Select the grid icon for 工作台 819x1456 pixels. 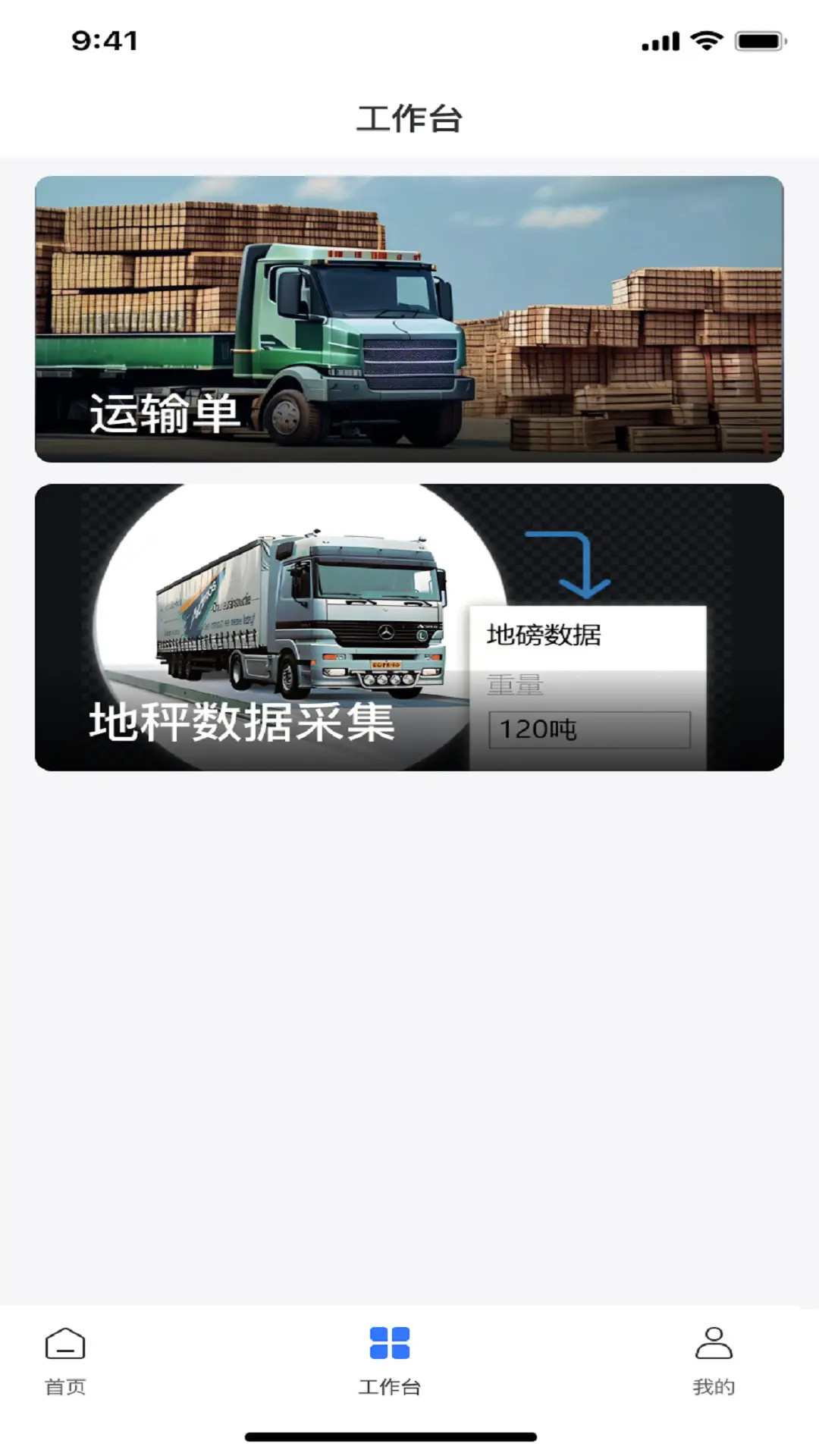tap(389, 1344)
